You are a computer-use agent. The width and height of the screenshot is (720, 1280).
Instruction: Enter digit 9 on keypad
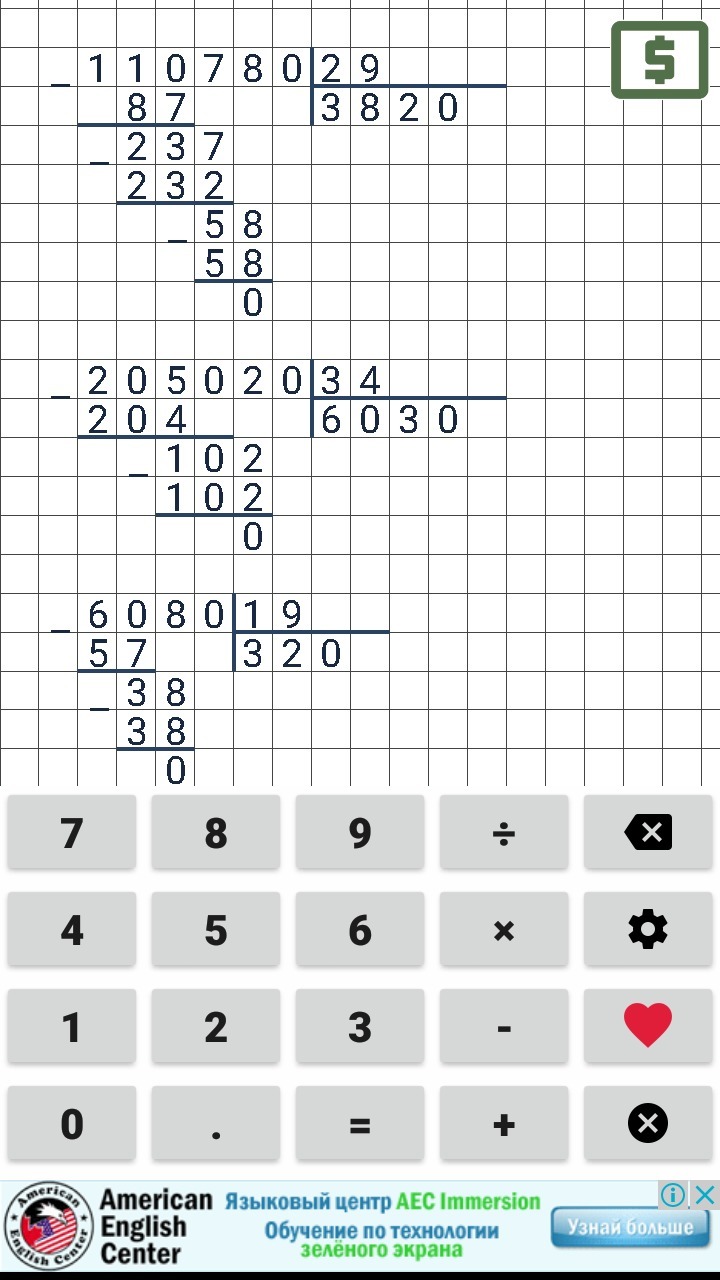point(360,832)
